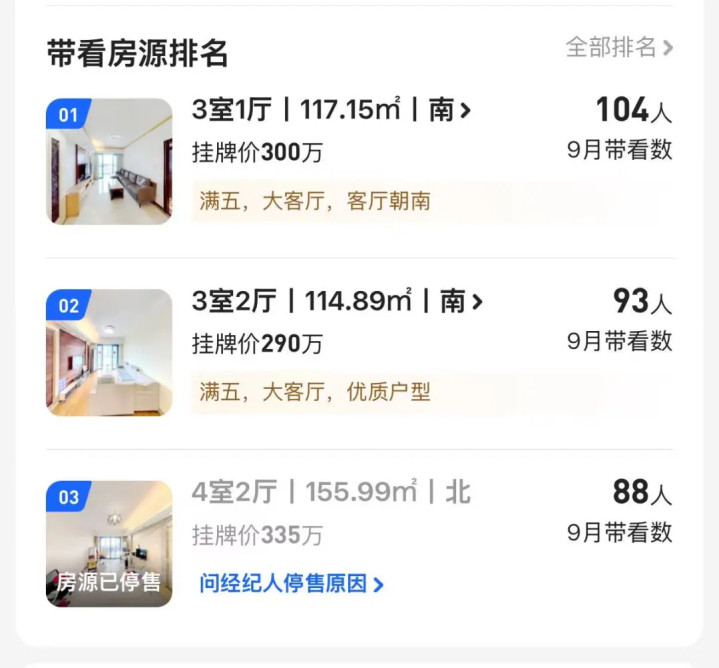719x668 pixels.
Task: Open 全部排名 full ranking list
Action: [619, 47]
